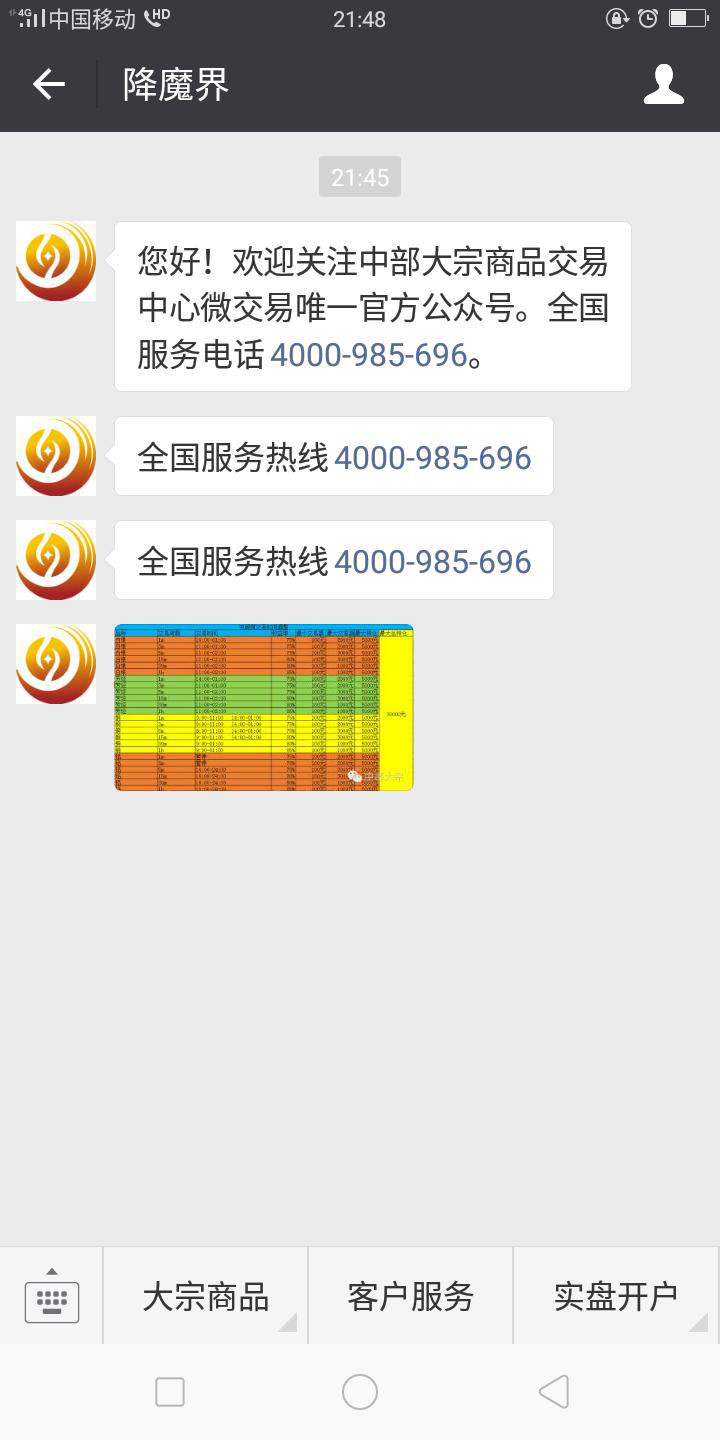Select the 实盘开户 menu option

[616, 1295]
